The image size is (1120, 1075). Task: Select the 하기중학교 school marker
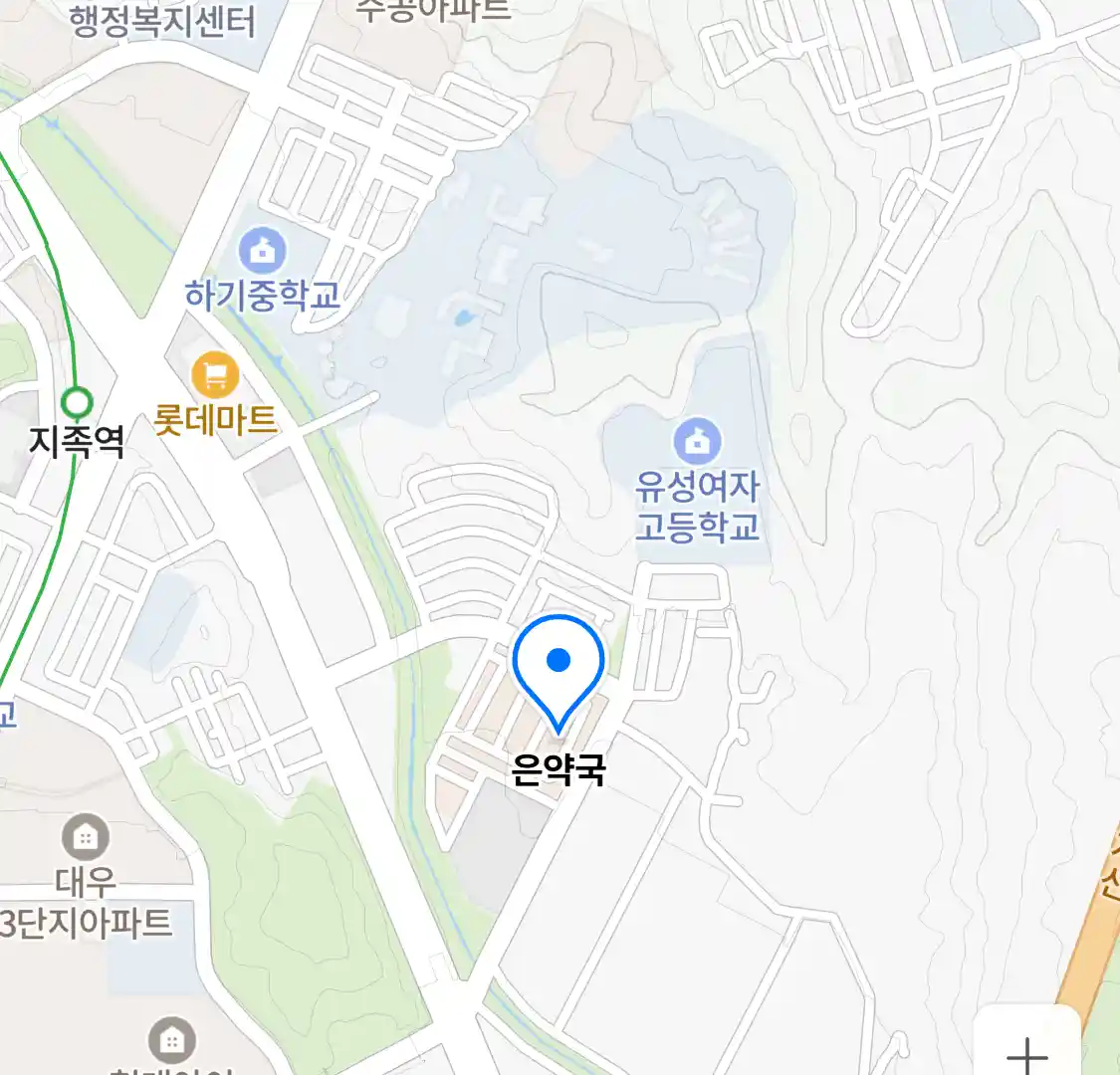coord(263,251)
